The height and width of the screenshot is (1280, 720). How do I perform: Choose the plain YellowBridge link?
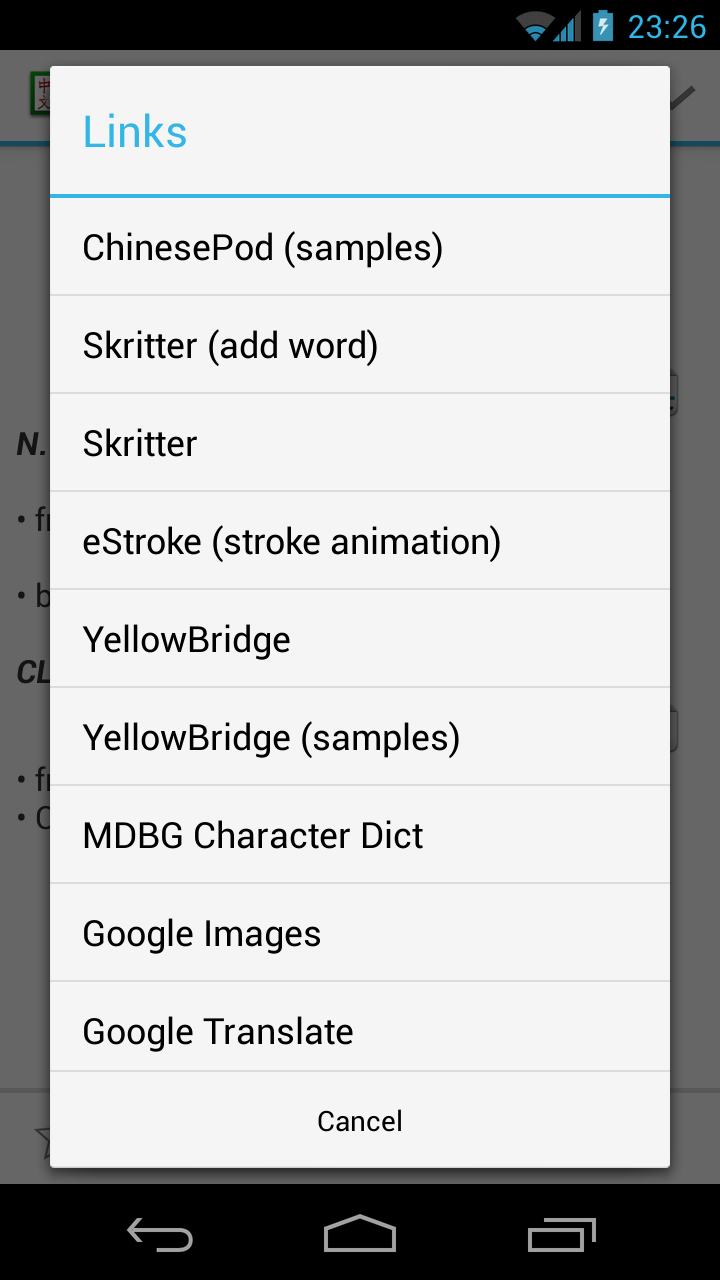coord(360,640)
